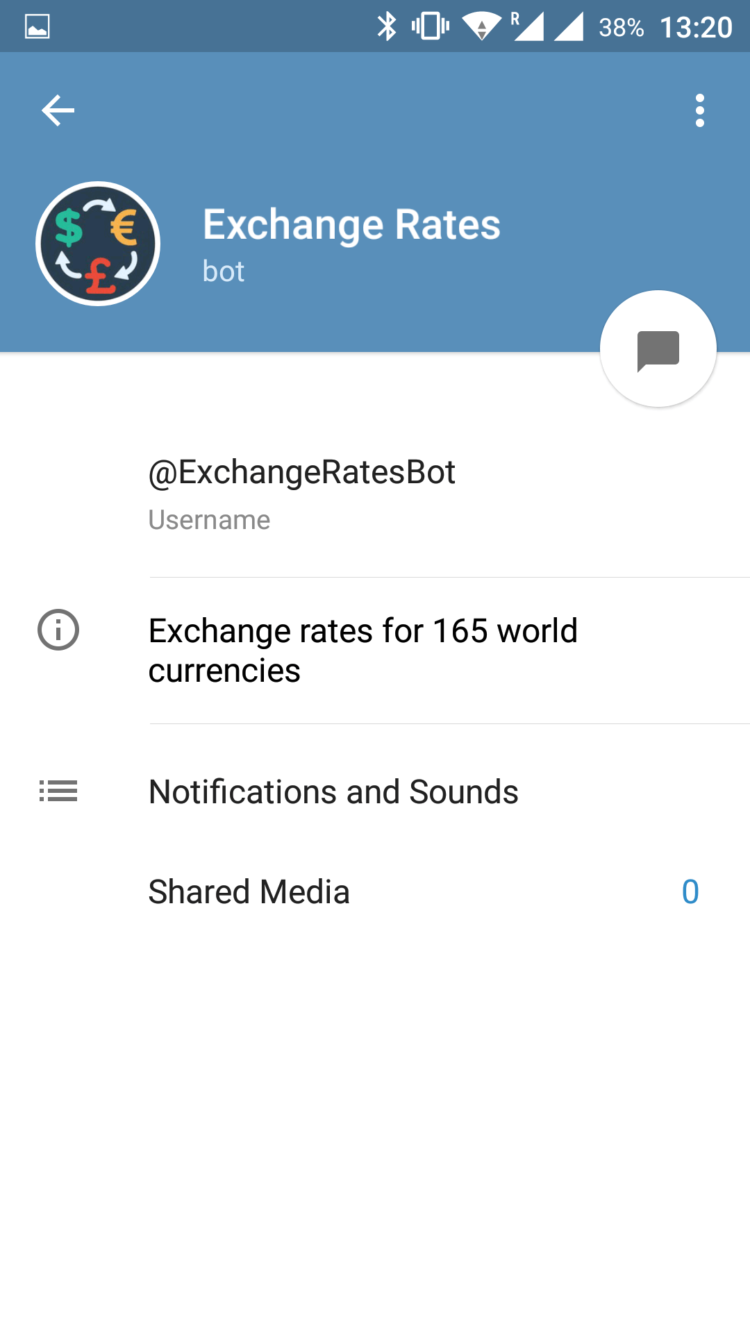Tap the Exchange Rates title text

(x=351, y=224)
